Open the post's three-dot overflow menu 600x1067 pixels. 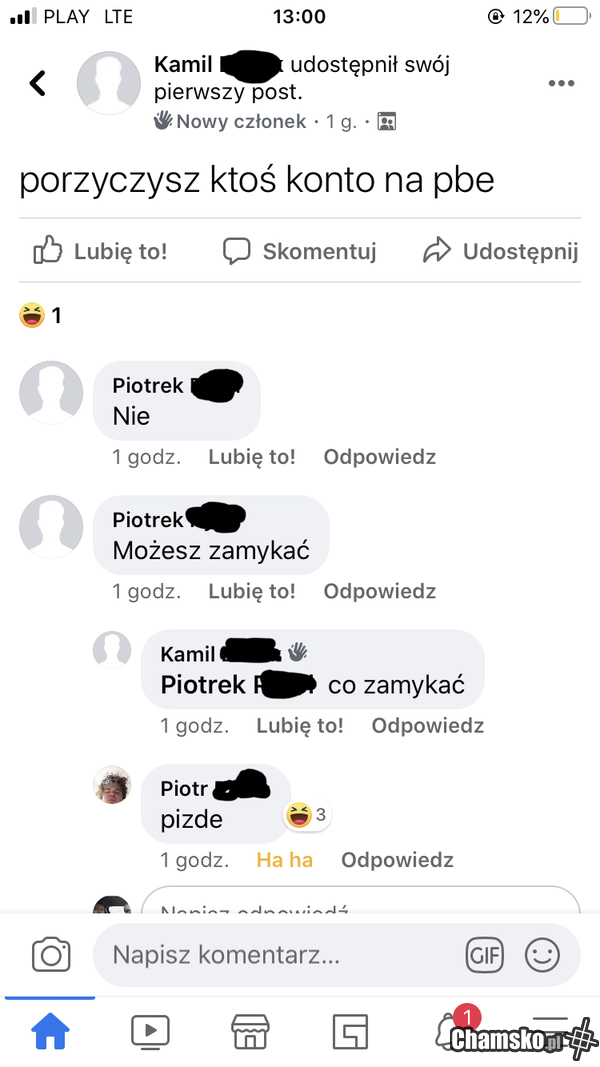[x=561, y=84]
